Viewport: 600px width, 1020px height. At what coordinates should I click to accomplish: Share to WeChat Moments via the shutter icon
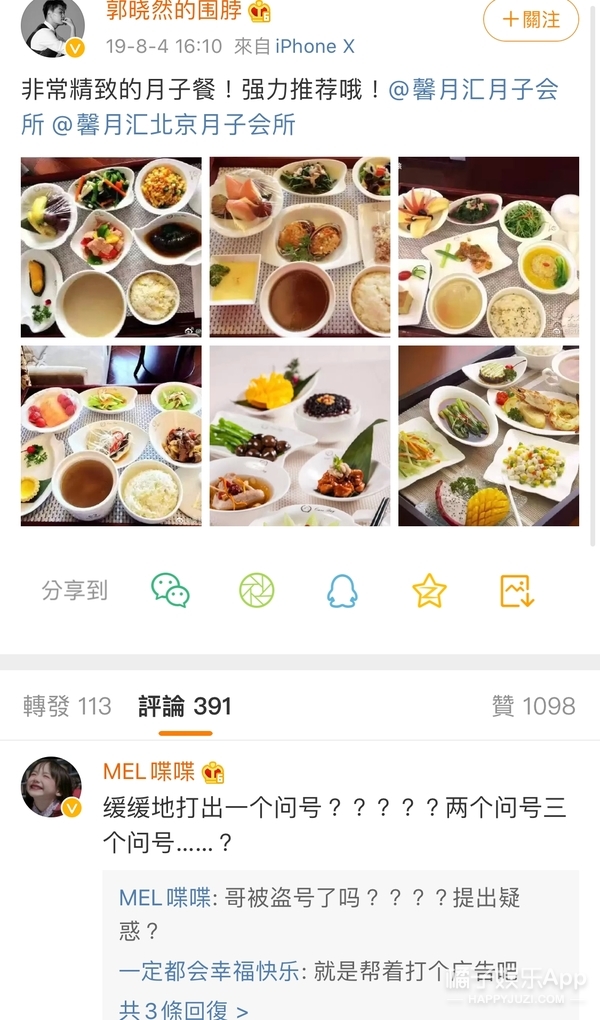coord(256,591)
